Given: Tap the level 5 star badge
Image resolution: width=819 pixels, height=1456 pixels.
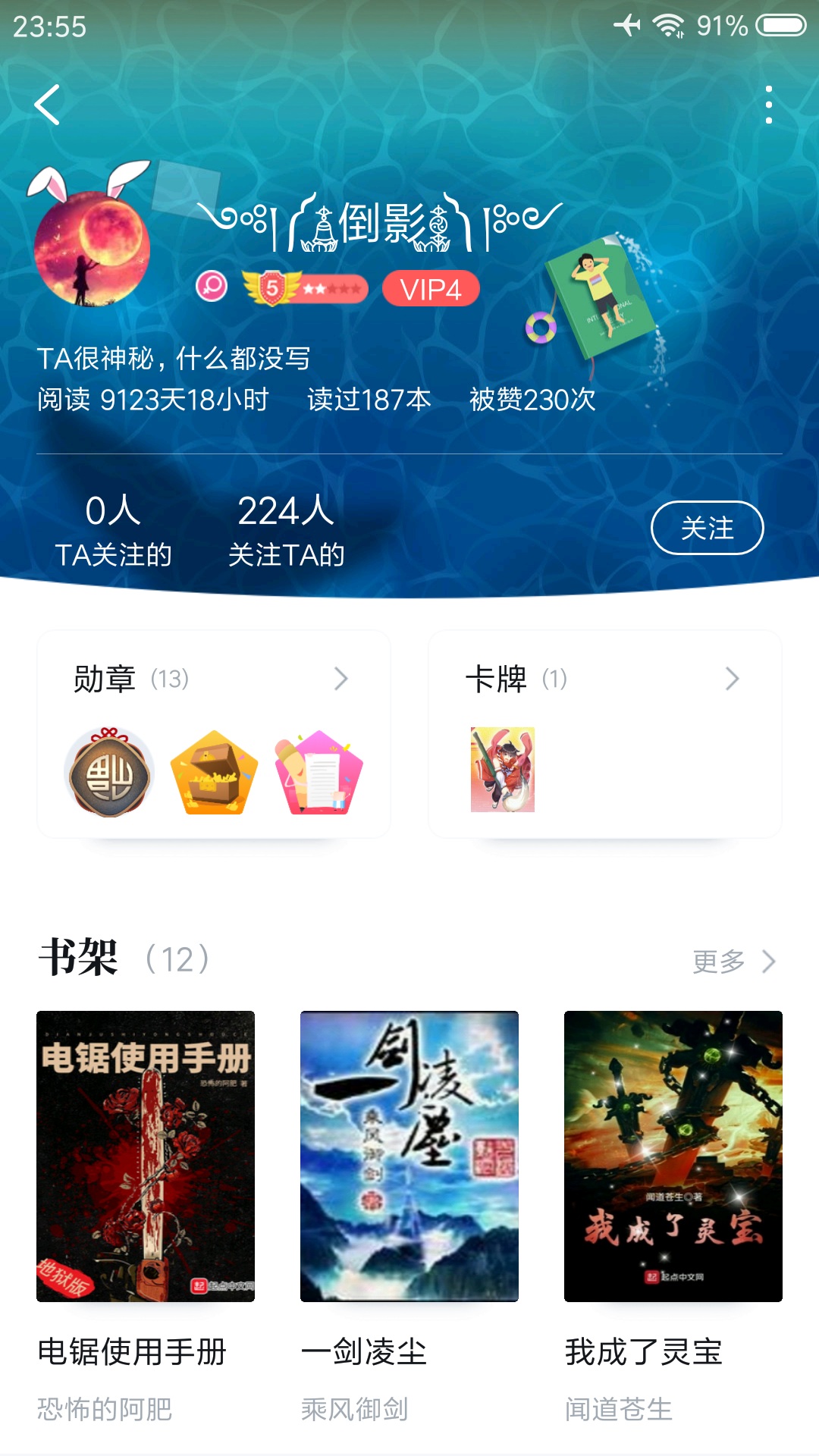Looking at the screenshot, I should click(x=306, y=288).
